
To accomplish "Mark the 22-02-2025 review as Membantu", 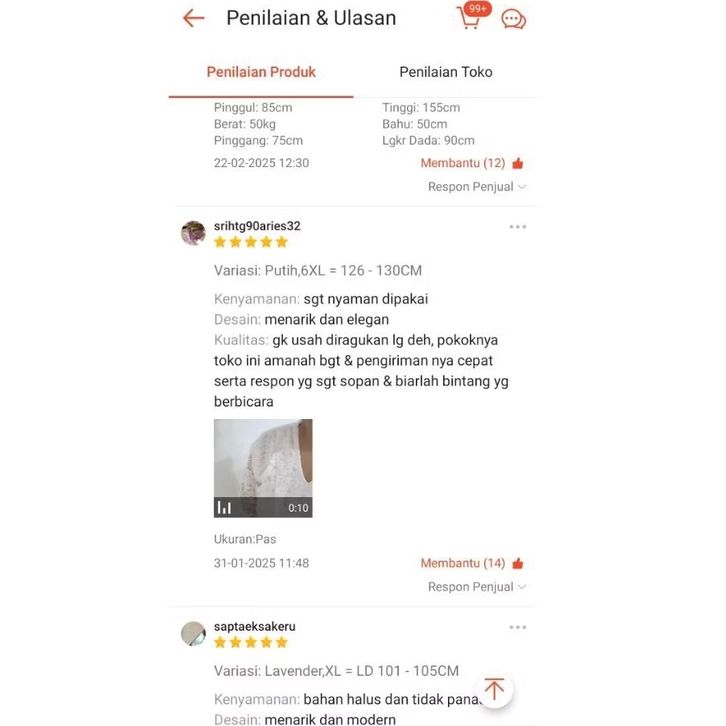I will point(472,163).
